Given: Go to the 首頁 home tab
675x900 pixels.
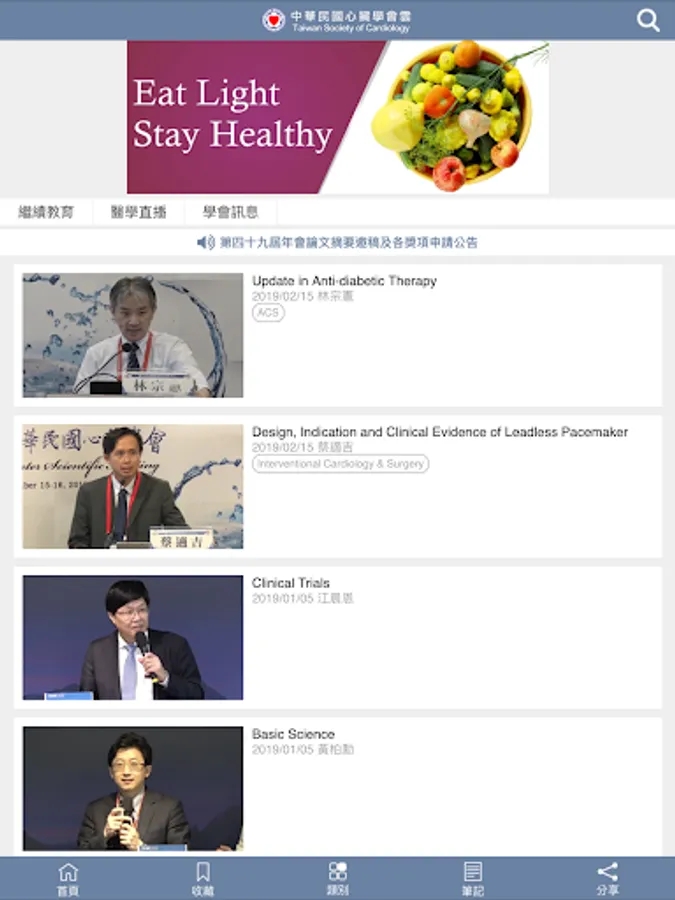Looking at the screenshot, I should (68, 879).
